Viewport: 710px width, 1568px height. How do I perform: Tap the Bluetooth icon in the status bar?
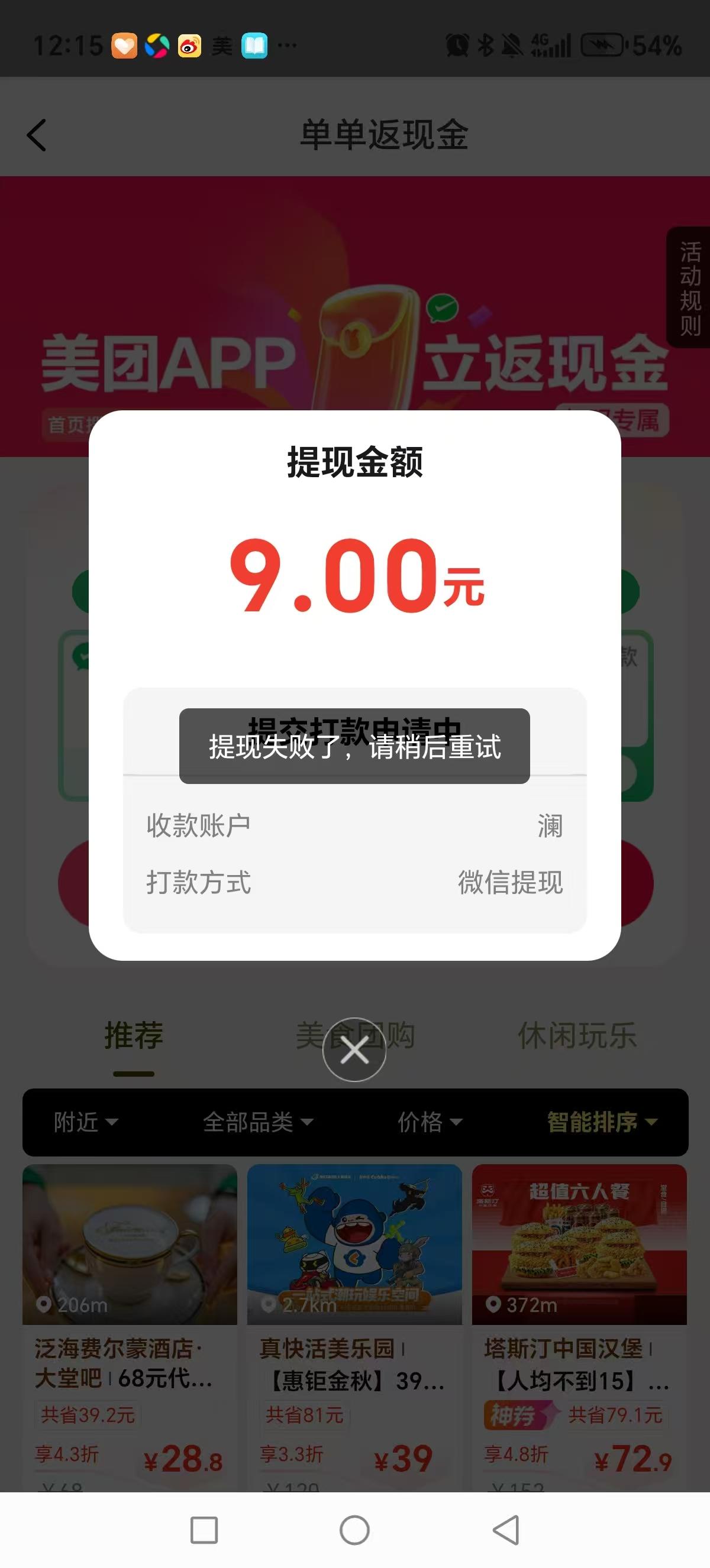click(x=487, y=46)
